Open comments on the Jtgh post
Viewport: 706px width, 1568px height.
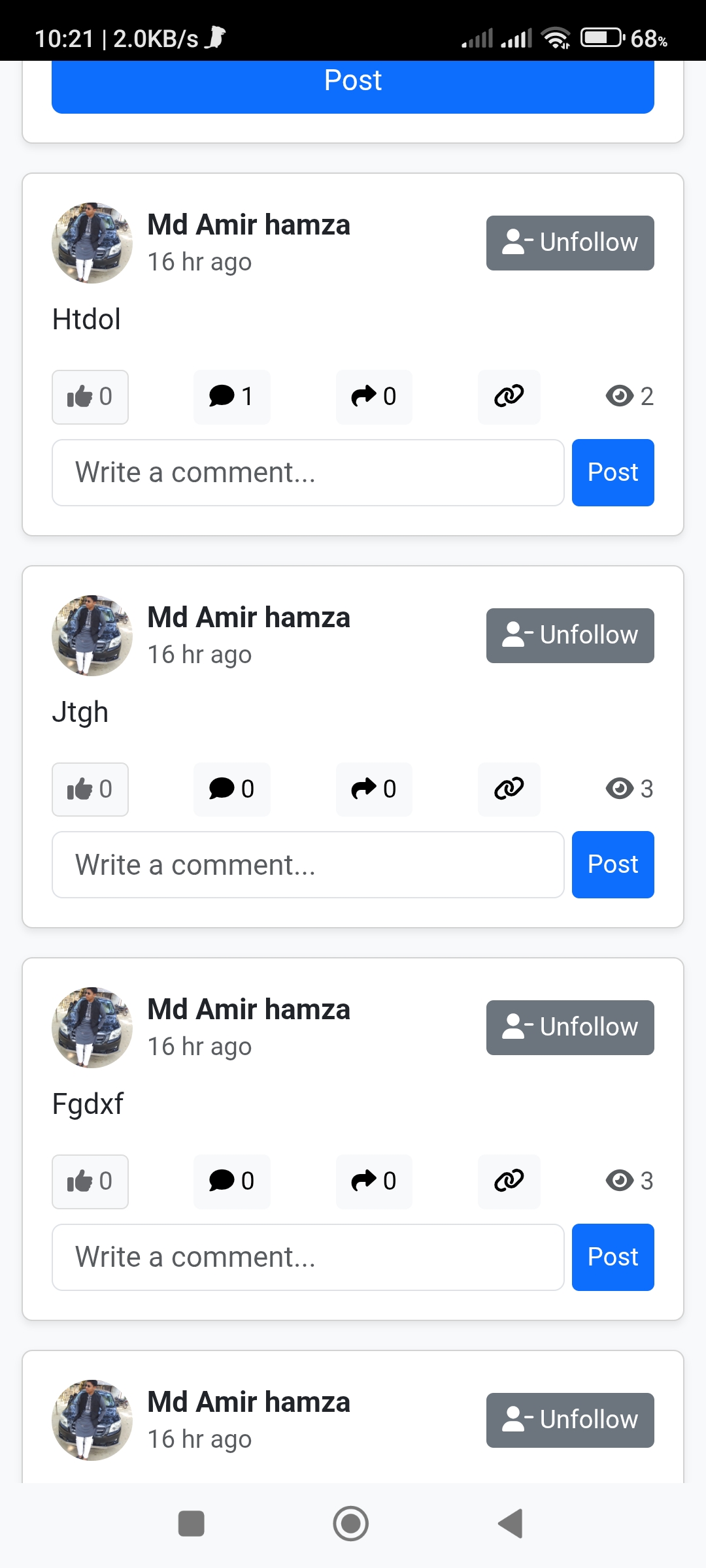point(231,789)
